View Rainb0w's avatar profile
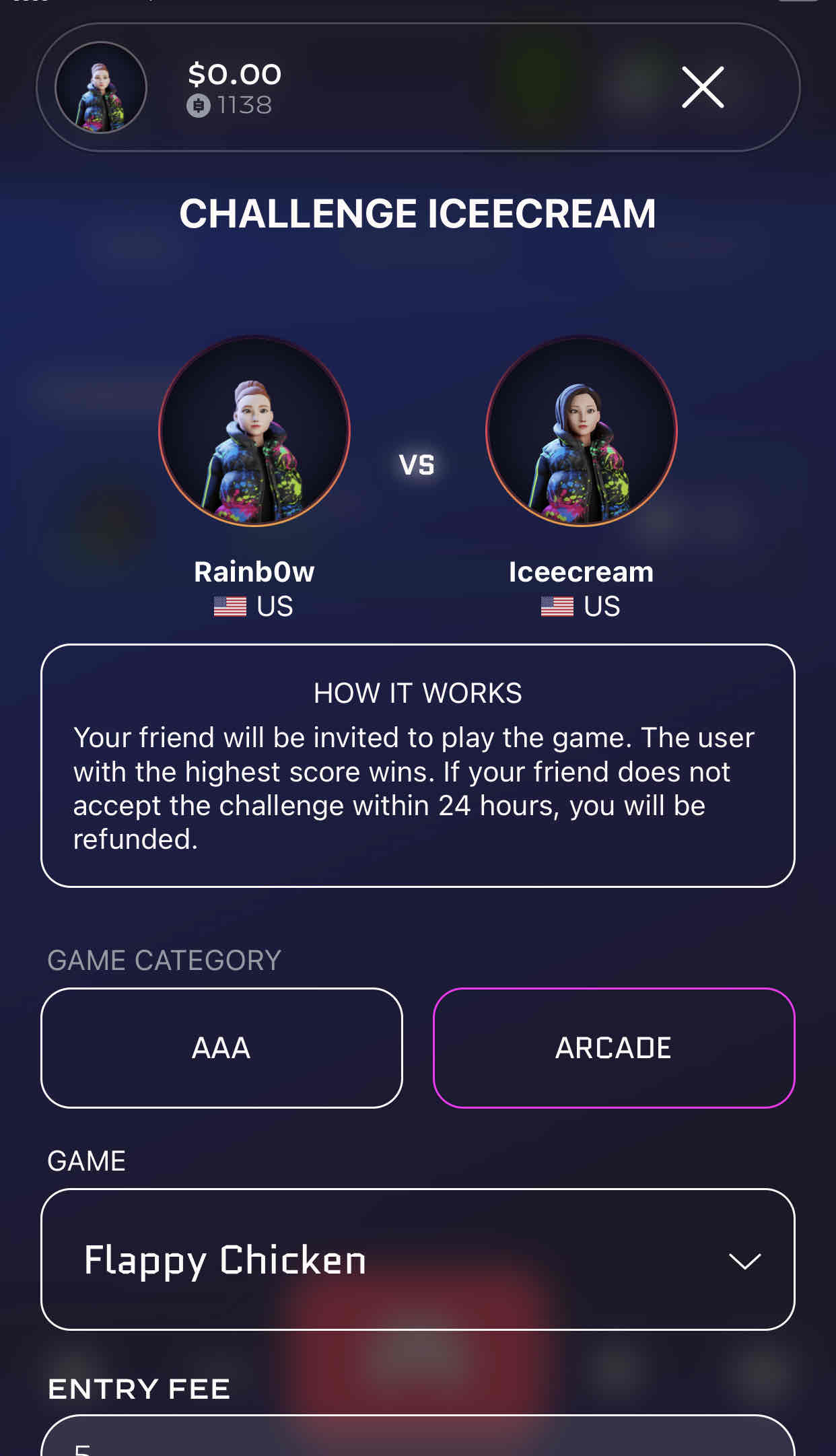836x1456 pixels. click(x=254, y=431)
